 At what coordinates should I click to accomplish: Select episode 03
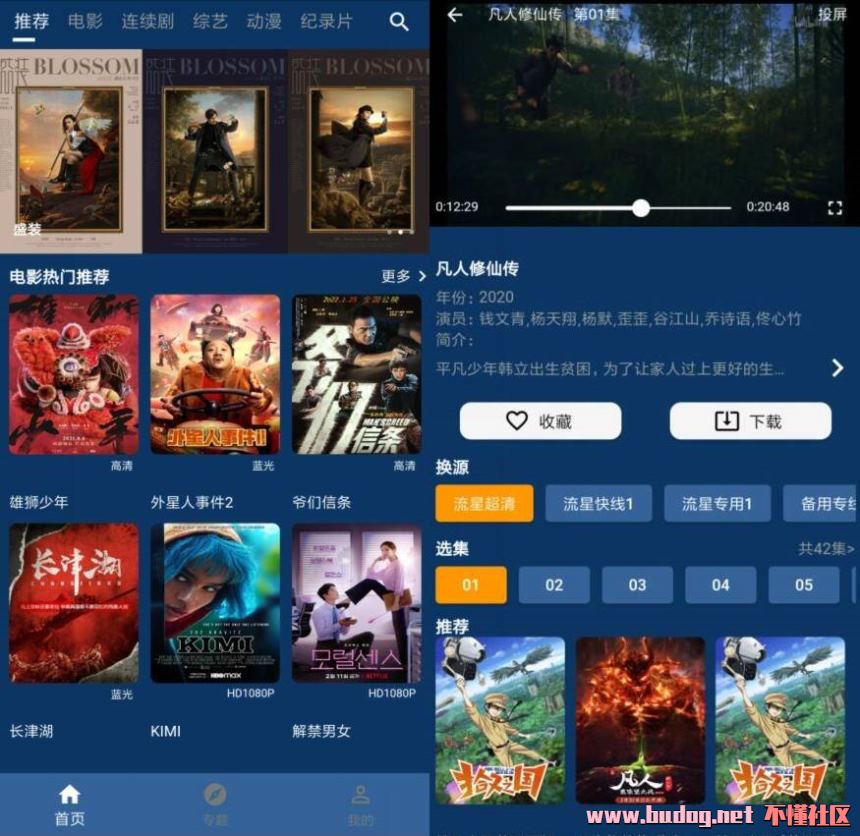[x=637, y=585]
